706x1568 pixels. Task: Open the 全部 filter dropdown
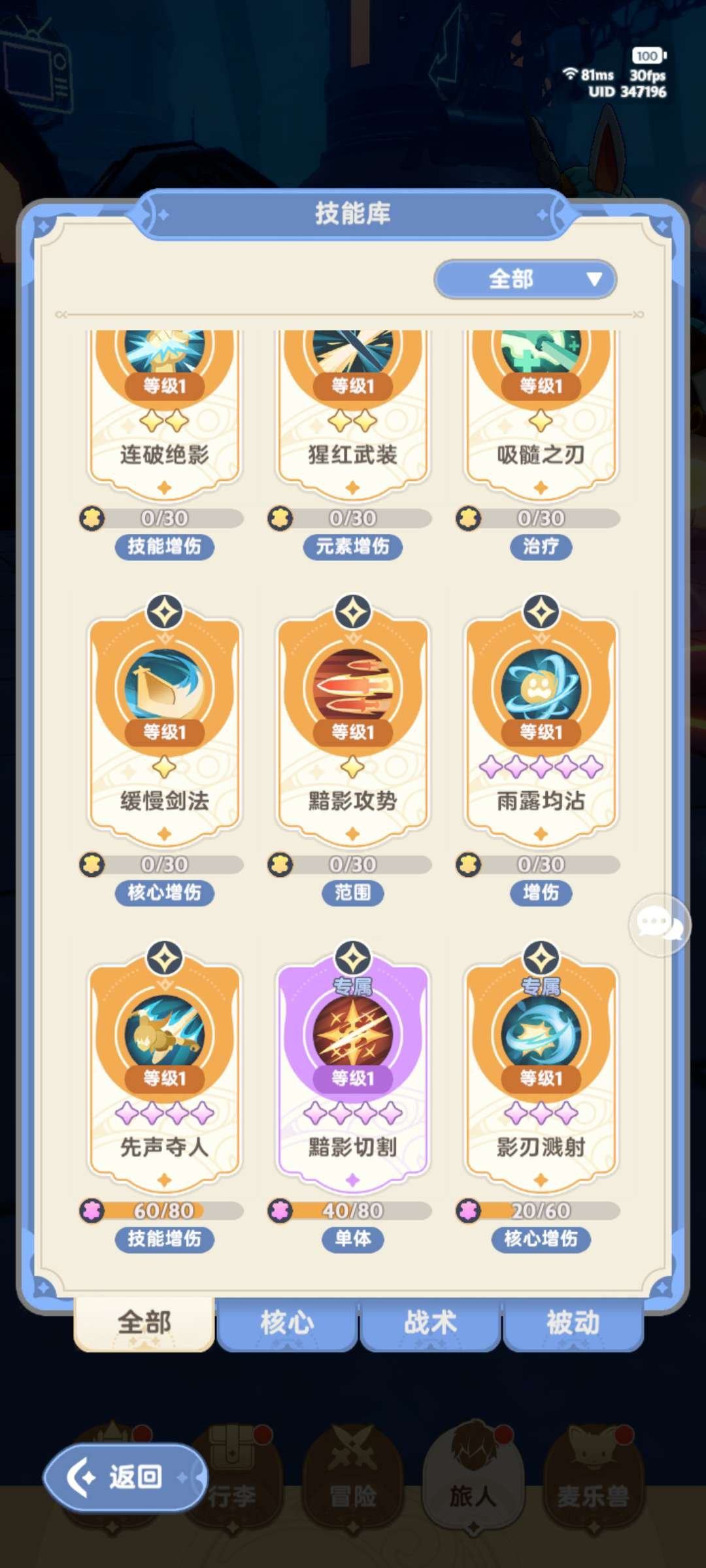pyautogui.click(x=526, y=279)
